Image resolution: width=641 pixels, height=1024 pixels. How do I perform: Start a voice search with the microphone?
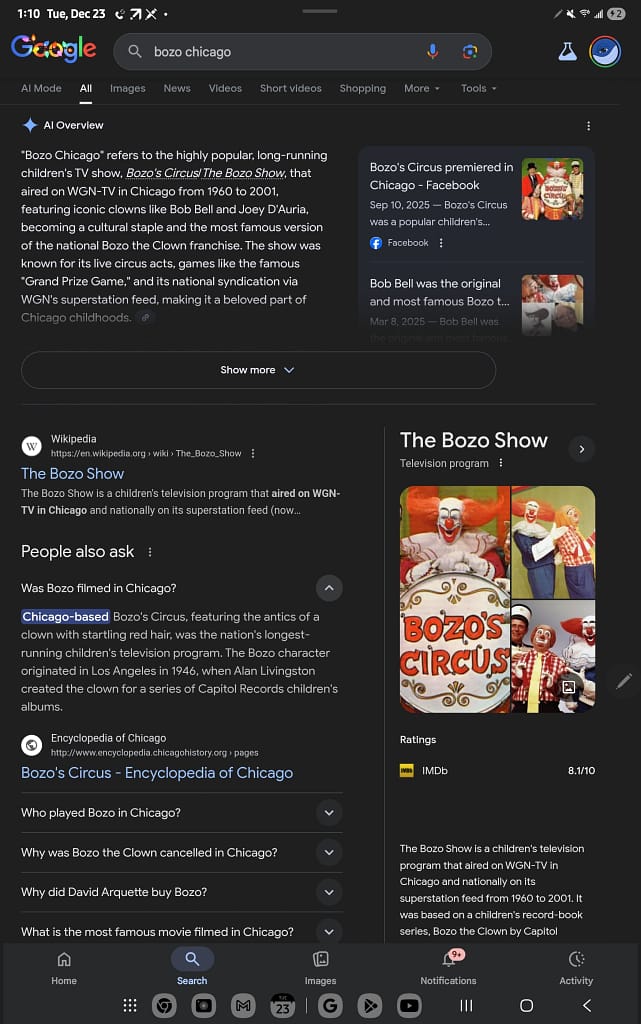coord(433,52)
